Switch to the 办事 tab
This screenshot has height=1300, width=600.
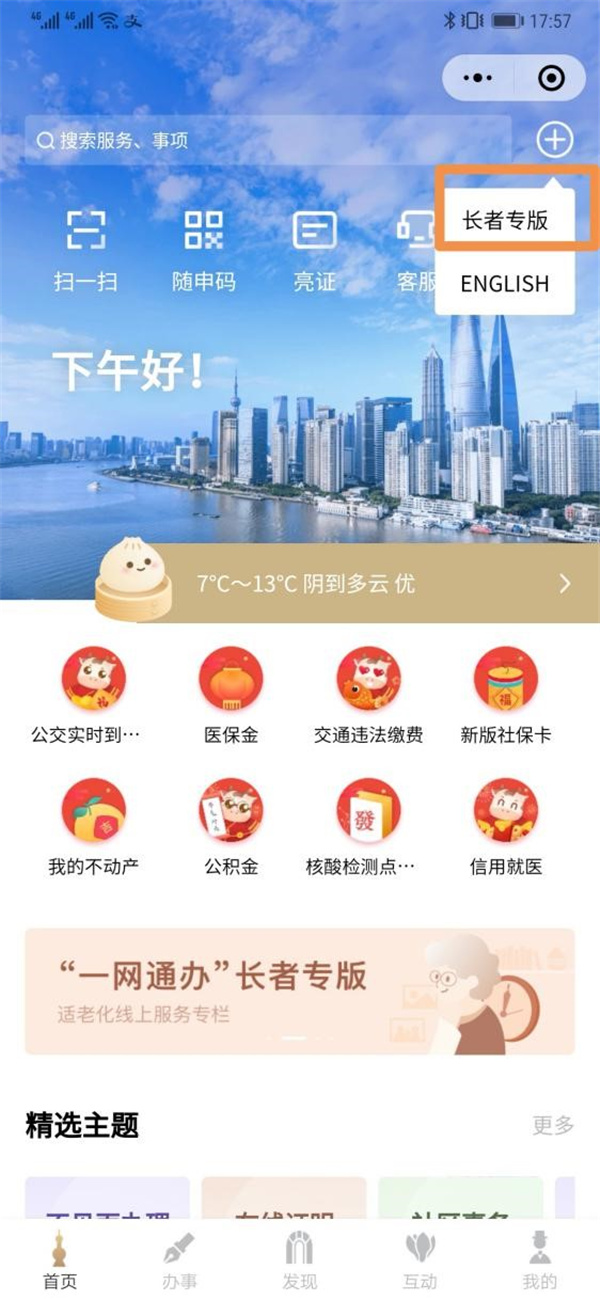tap(180, 1262)
